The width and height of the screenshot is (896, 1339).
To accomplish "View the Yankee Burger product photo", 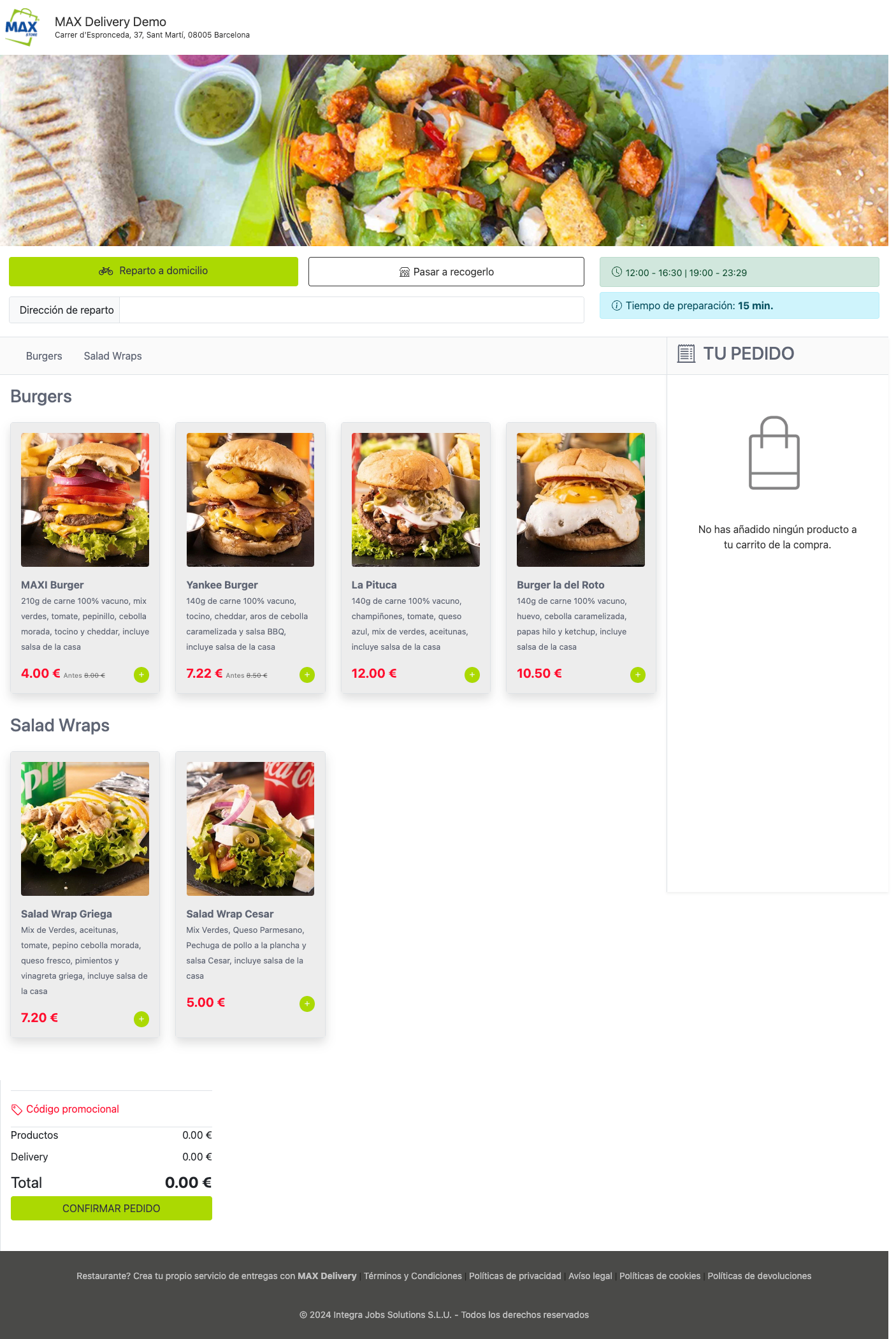I will point(250,499).
